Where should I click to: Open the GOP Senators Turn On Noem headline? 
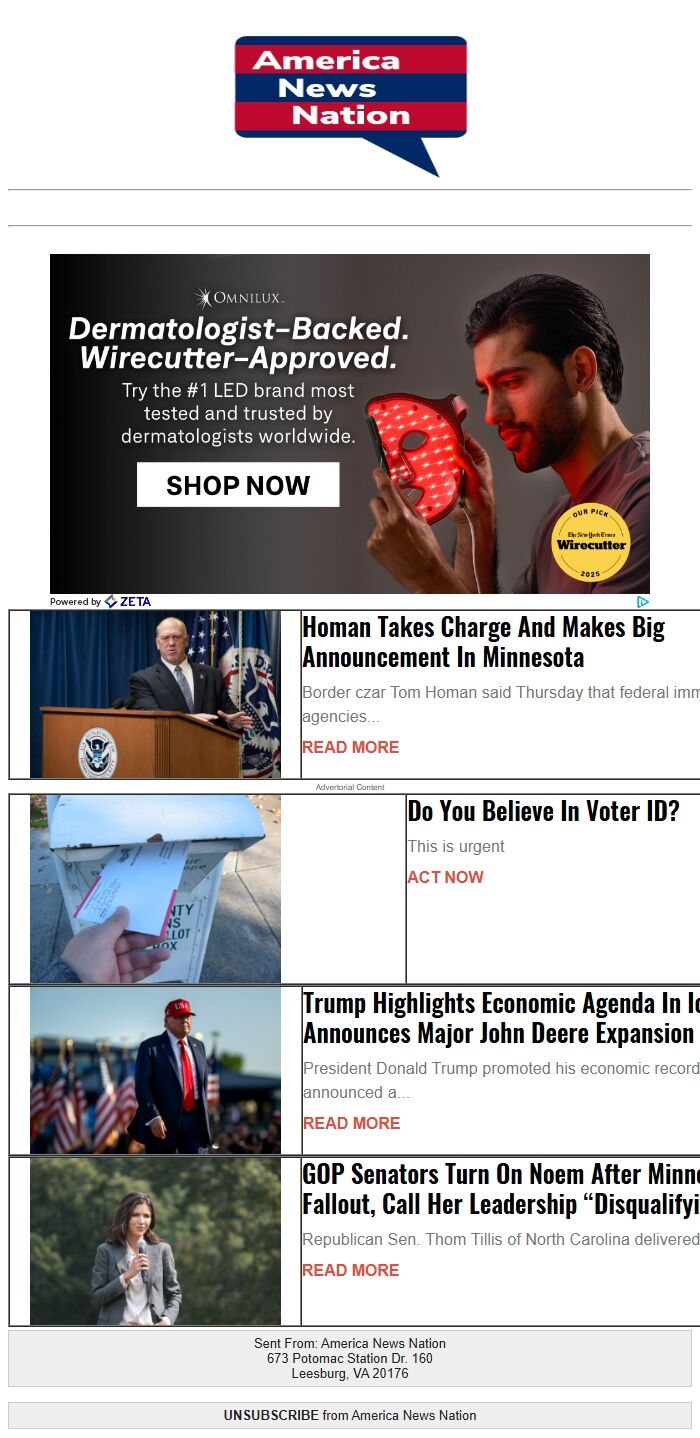[x=500, y=1188]
